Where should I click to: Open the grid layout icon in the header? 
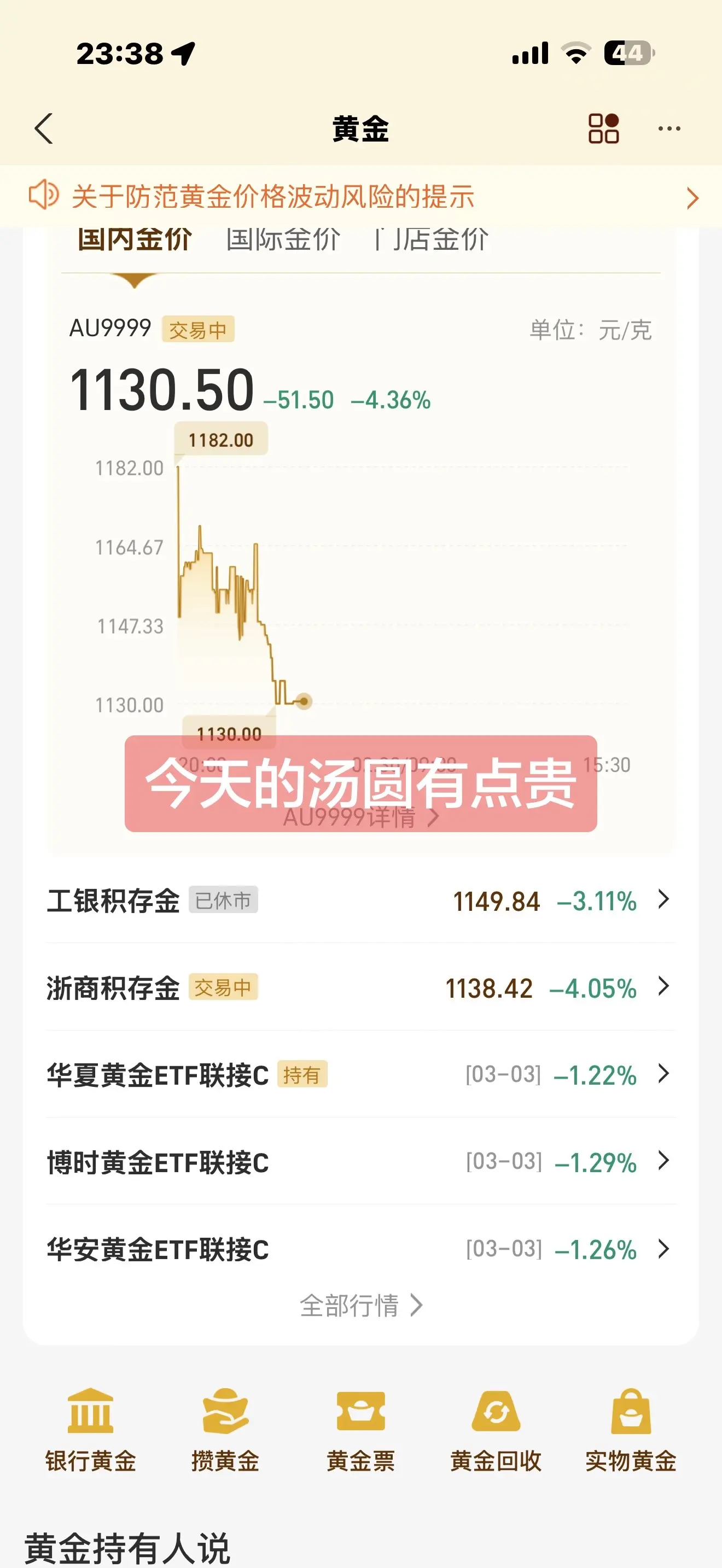tap(604, 128)
